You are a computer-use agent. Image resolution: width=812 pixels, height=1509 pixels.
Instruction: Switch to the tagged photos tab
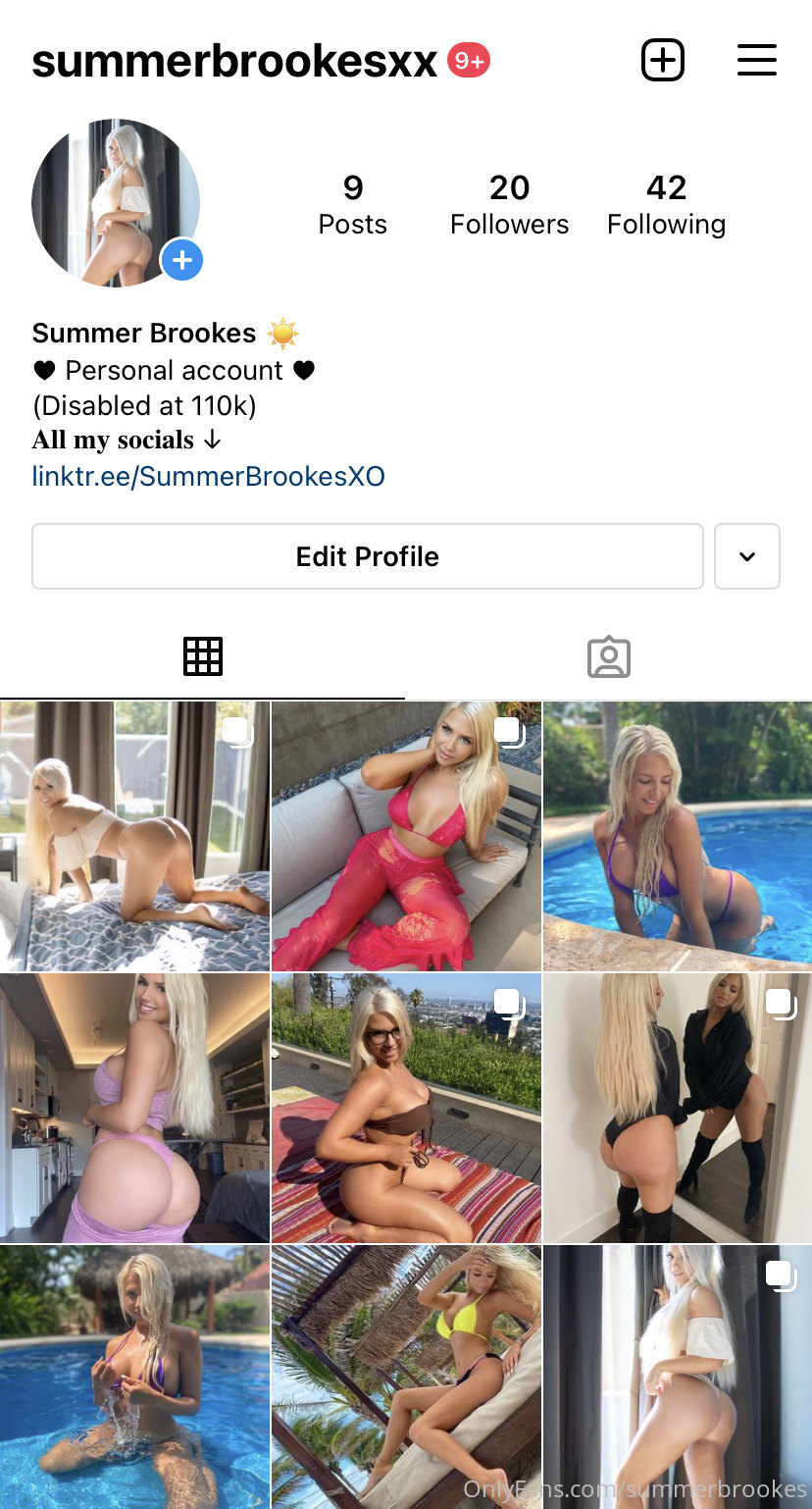pyautogui.click(x=608, y=657)
